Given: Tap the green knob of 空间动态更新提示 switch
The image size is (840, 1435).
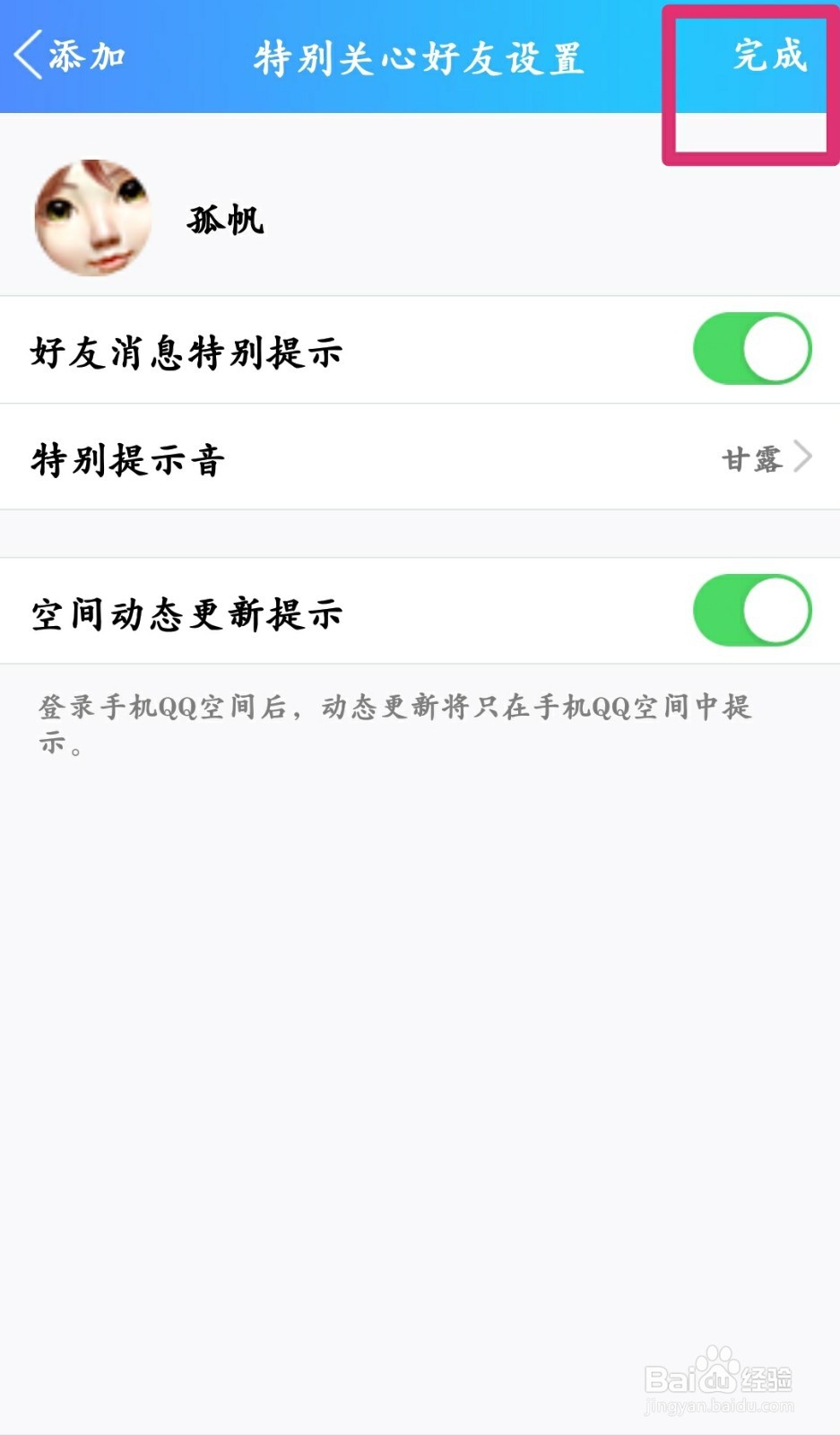Looking at the screenshot, I should (x=776, y=609).
